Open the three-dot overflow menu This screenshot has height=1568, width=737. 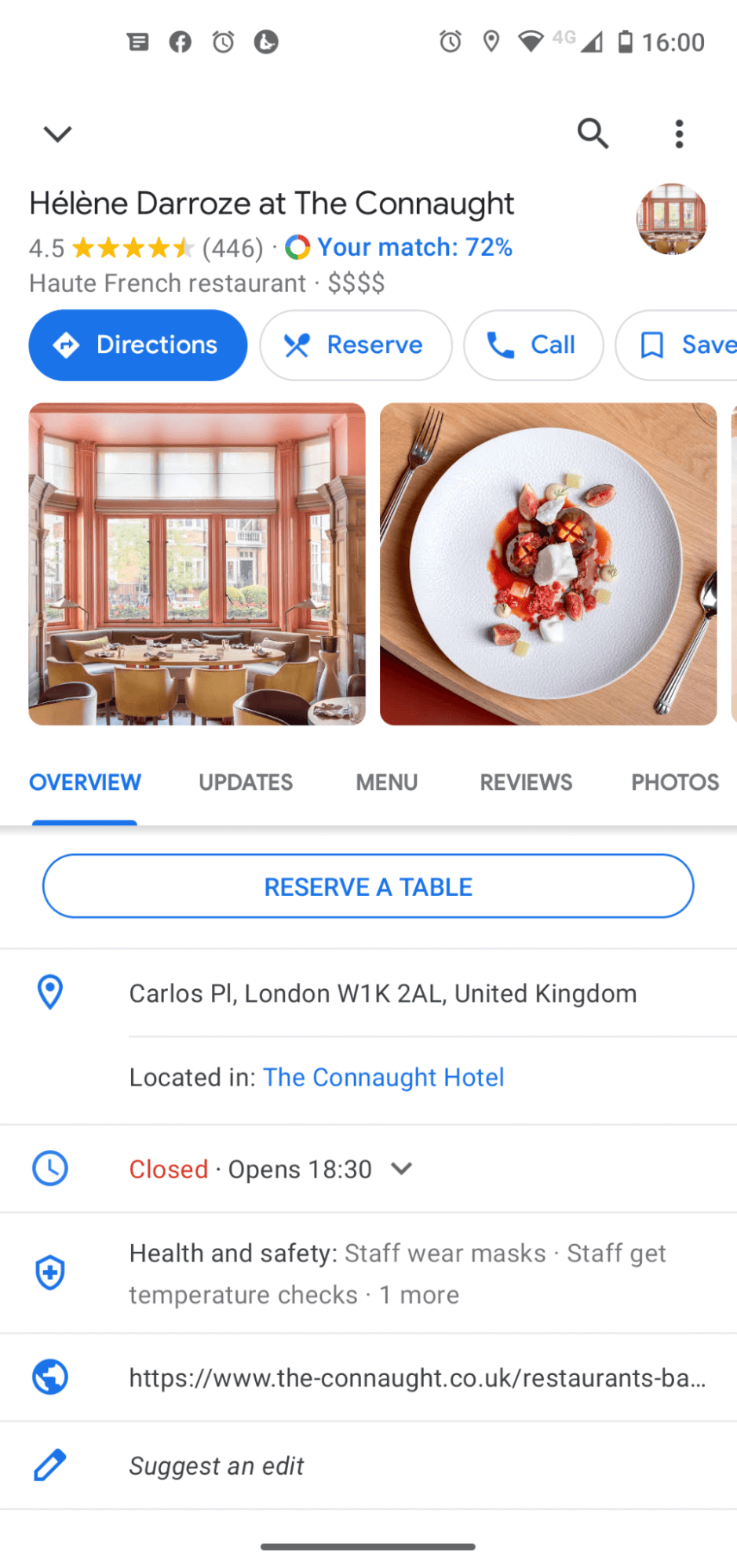(678, 133)
